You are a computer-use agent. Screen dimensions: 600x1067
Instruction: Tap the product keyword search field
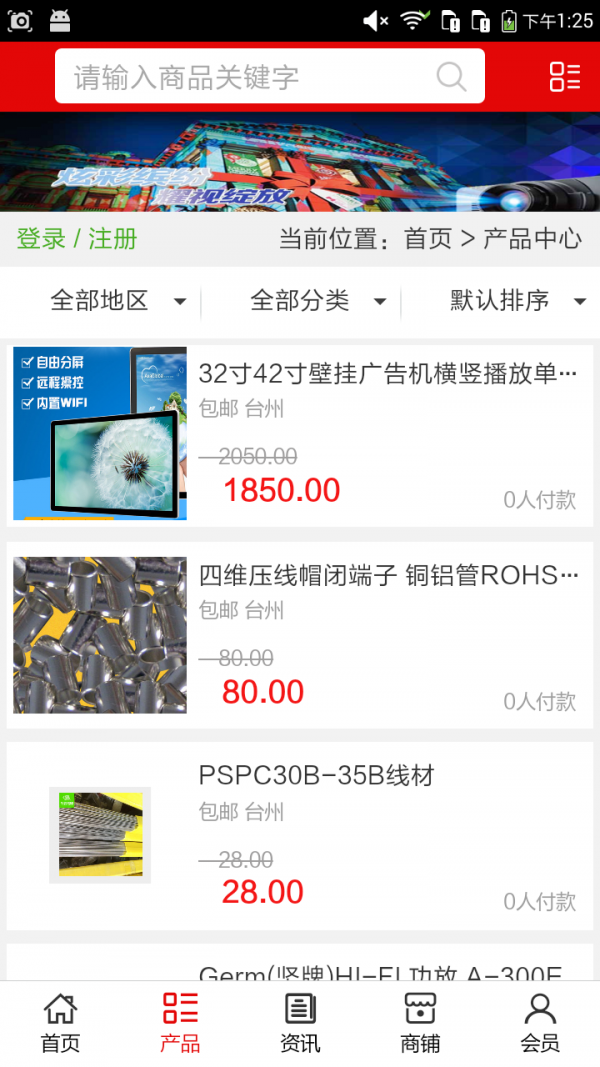250,77
